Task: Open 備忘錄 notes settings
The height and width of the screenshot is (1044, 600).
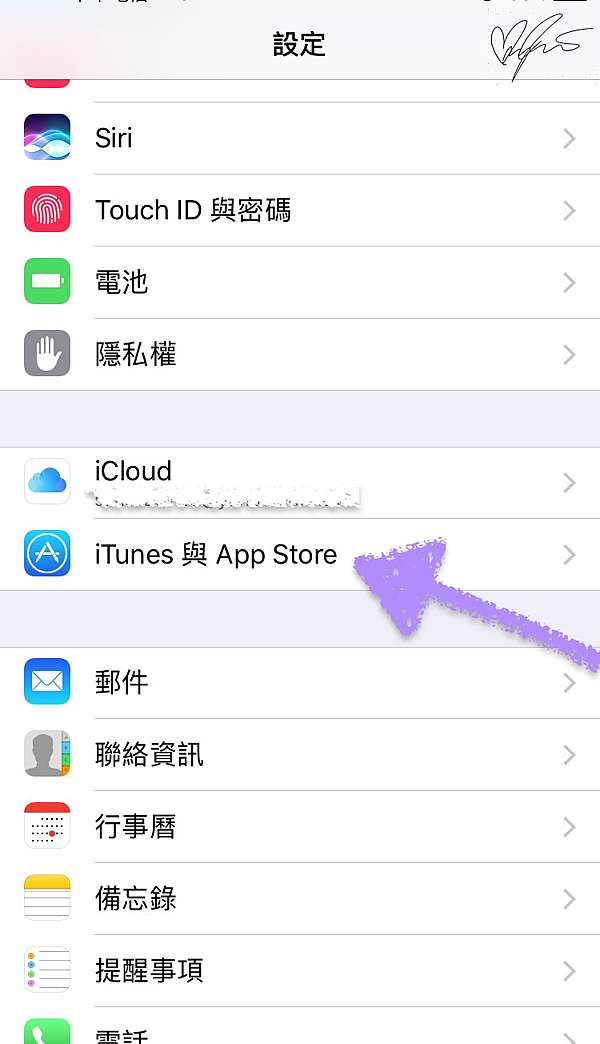Action: [x=300, y=899]
